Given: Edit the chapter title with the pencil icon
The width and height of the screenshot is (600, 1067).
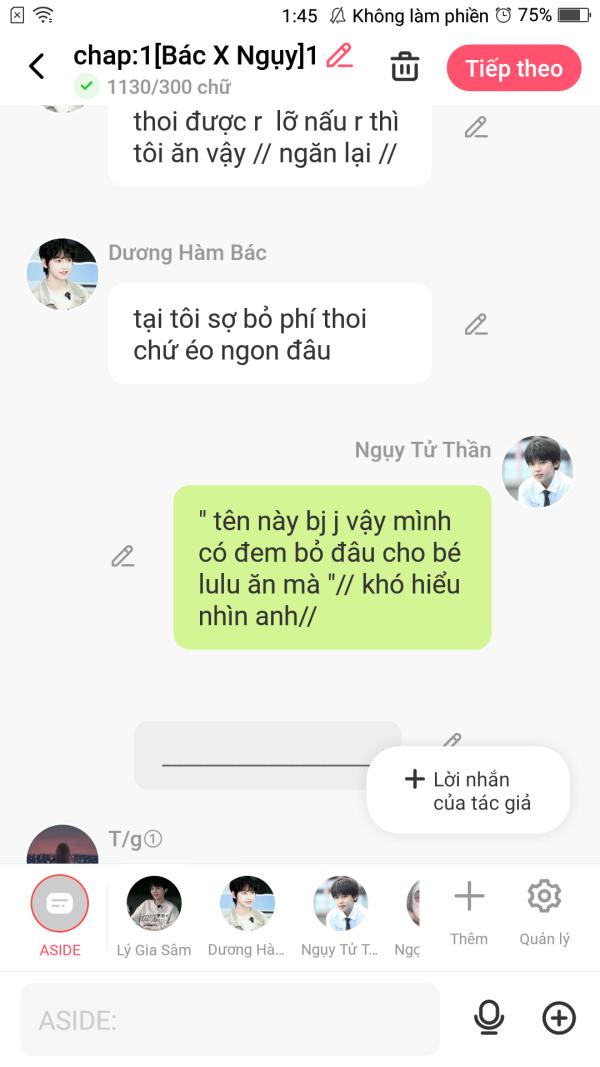Looking at the screenshot, I should click(339, 56).
